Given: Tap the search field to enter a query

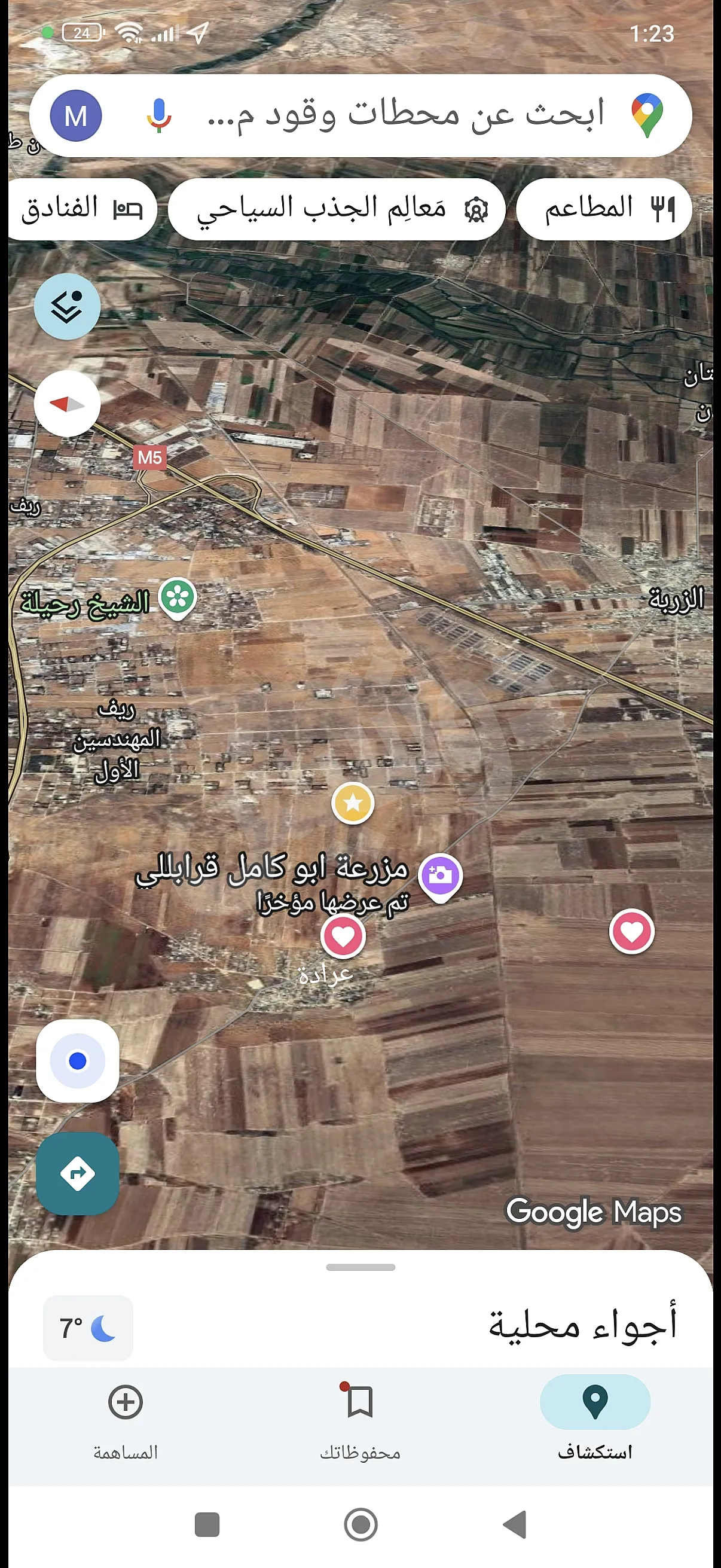Looking at the screenshot, I should [x=396, y=116].
